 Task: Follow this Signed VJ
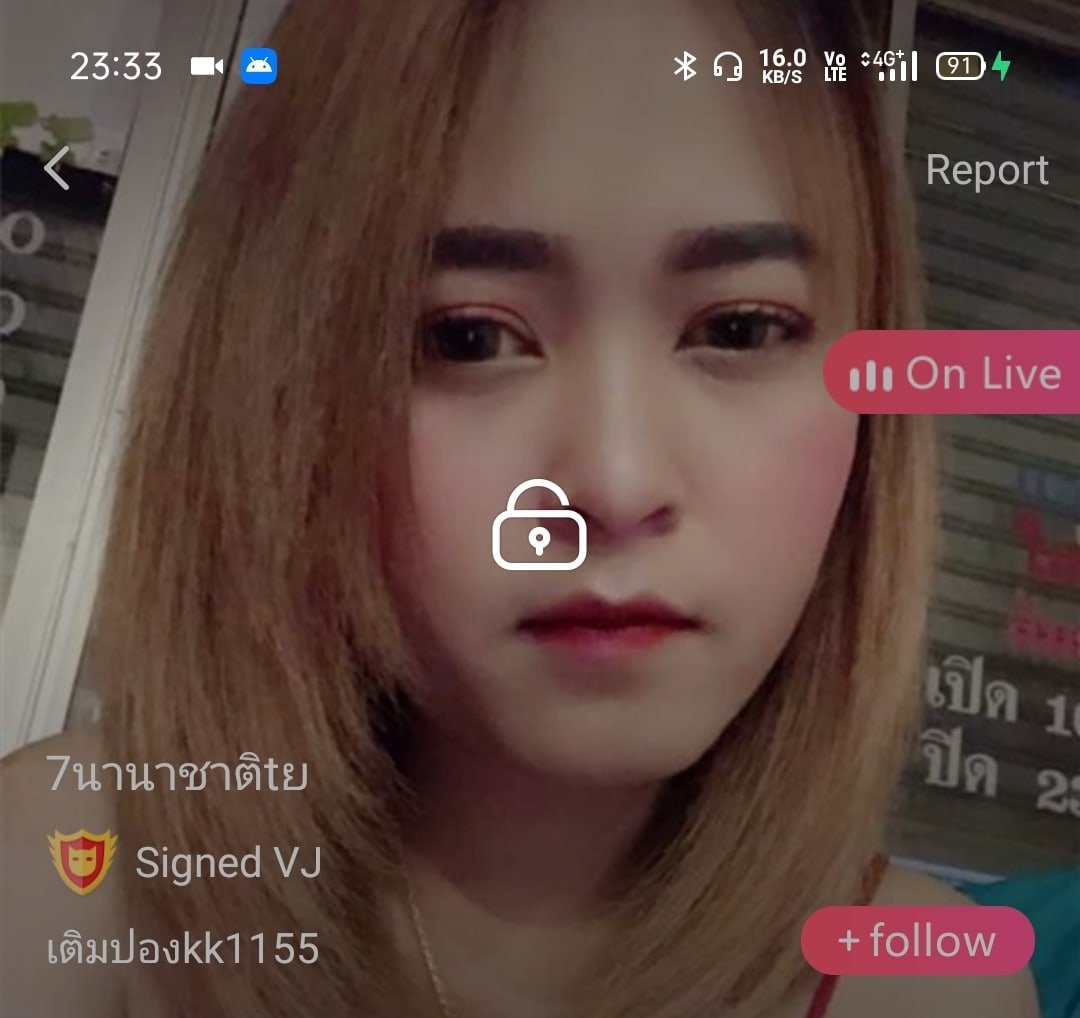coord(916,940)
